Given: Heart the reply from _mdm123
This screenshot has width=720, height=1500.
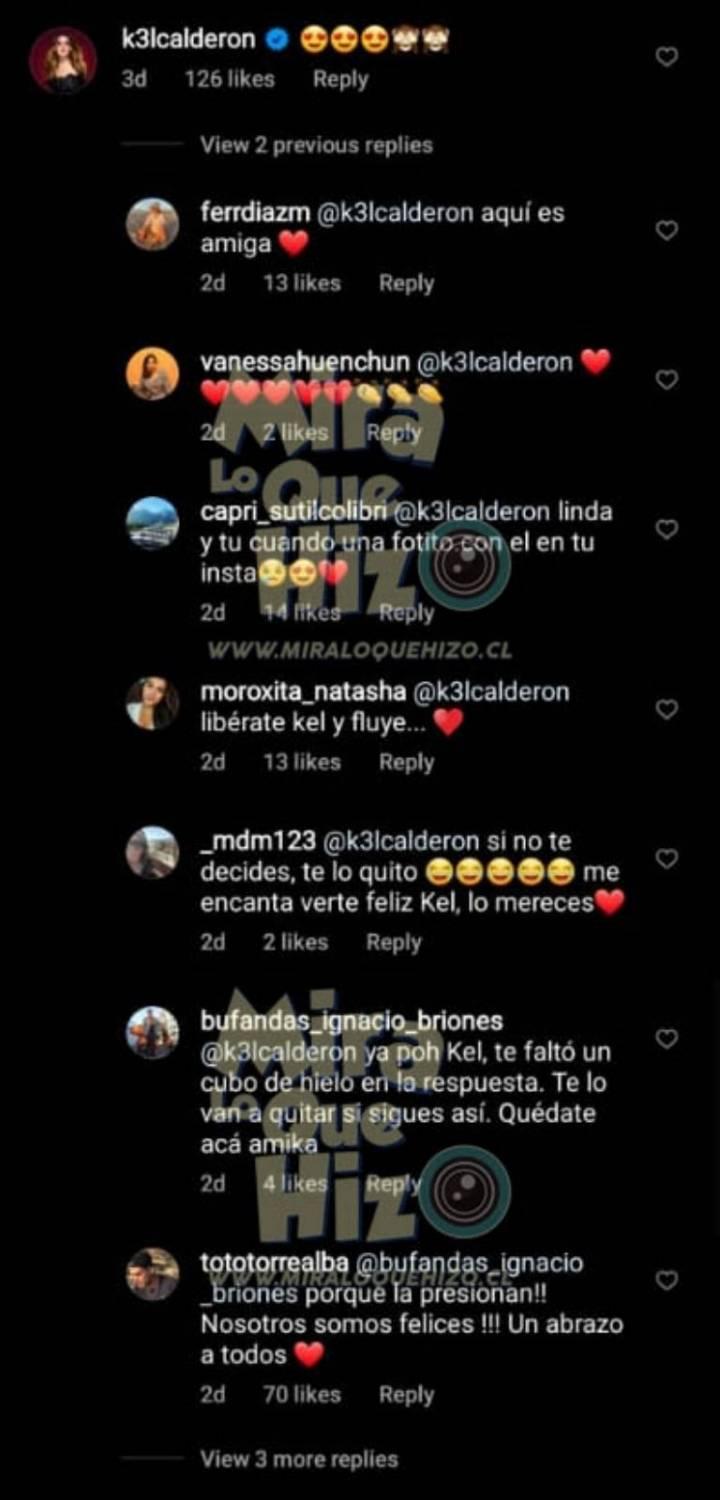Looking at the screenshot, I should tap(666, 859).
